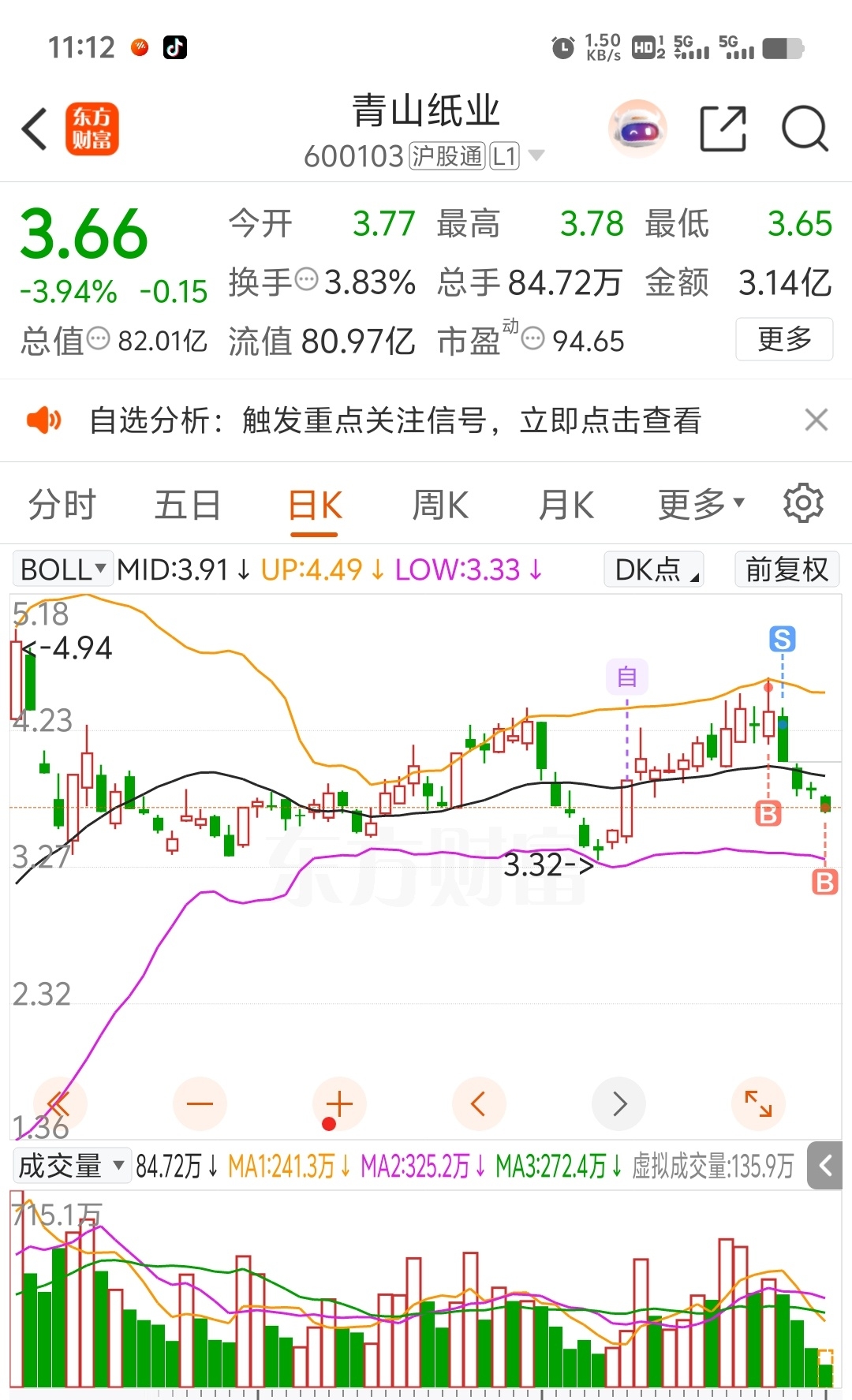Open stock search magnifier
Screen dimensions: 852x1400
click(x=804, y=129)
